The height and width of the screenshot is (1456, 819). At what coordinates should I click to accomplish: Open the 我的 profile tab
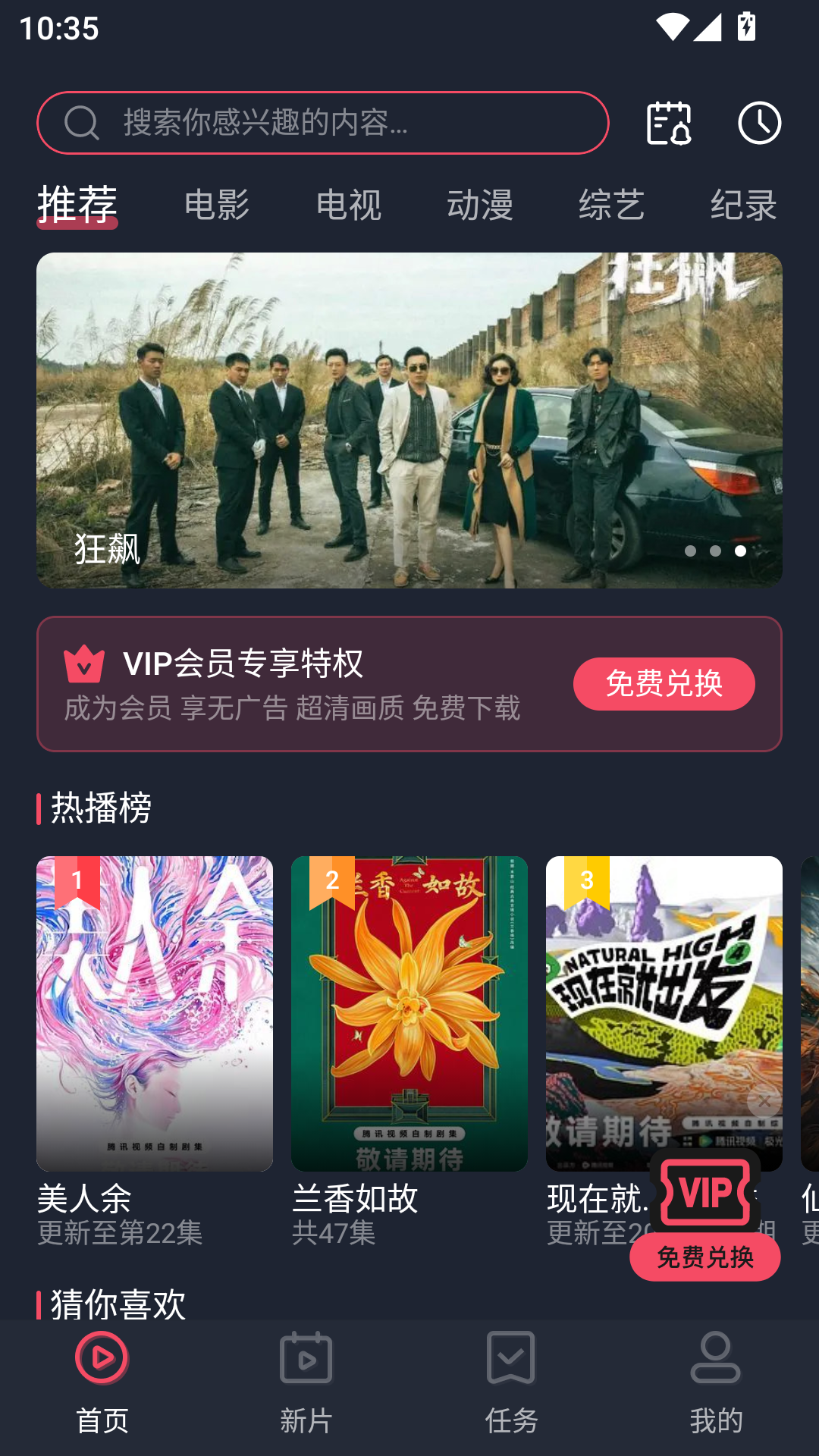[716, 1384]
